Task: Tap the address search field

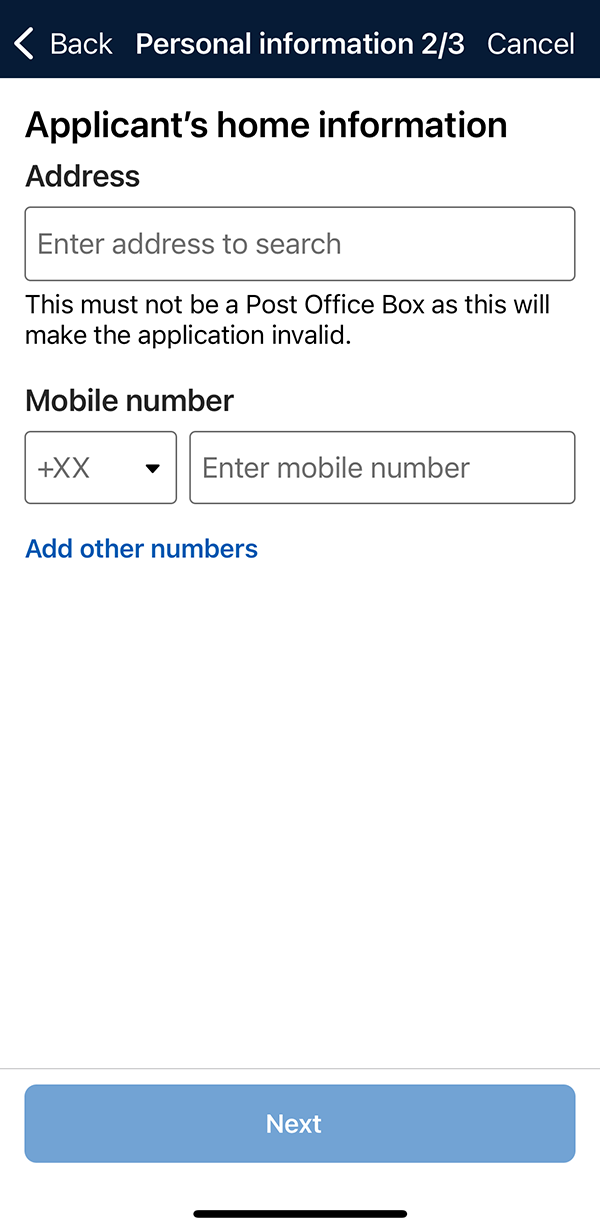Action: point(300,244)
